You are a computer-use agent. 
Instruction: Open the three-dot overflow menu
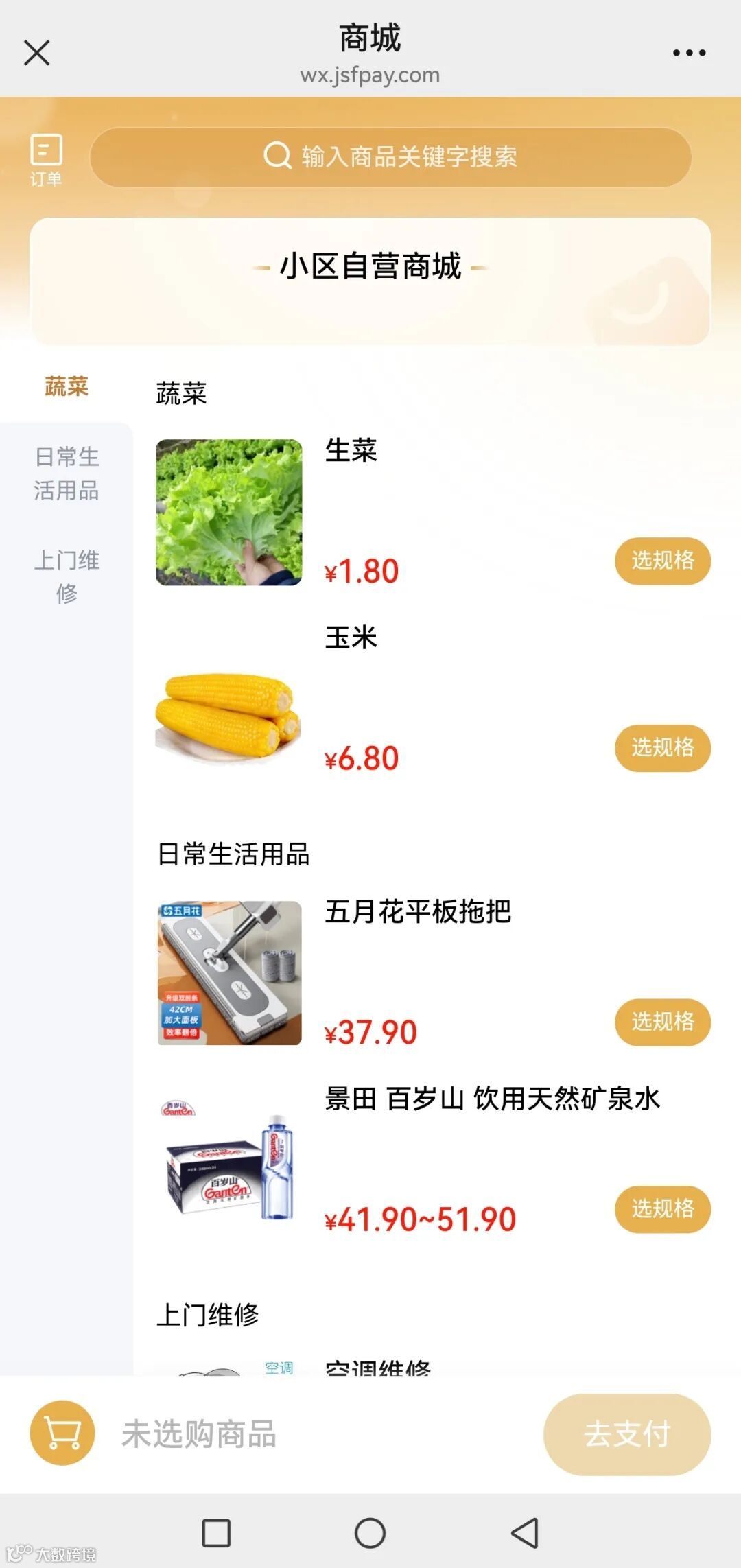pyautogui.click(x=688, y=53)
